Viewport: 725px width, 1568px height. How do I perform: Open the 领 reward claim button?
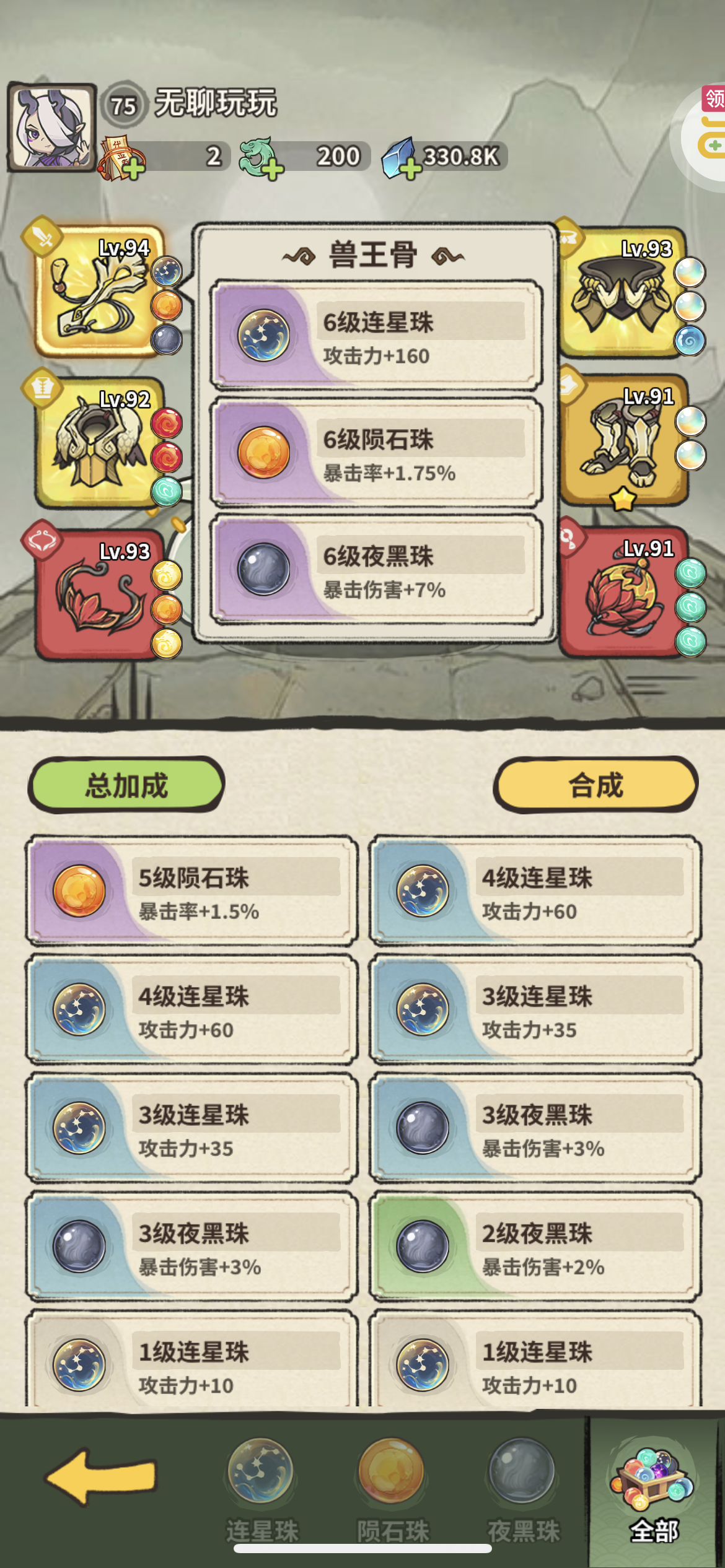tap(713, 99)
